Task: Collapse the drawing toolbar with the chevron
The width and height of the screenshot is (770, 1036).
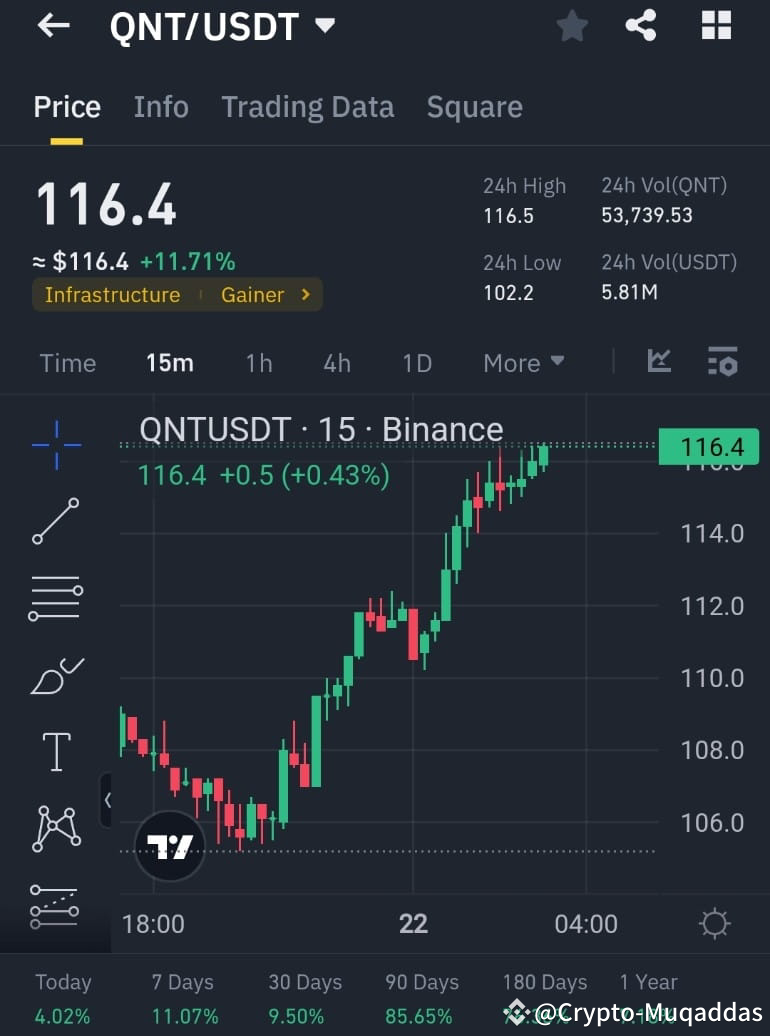Action: [108, 801]
